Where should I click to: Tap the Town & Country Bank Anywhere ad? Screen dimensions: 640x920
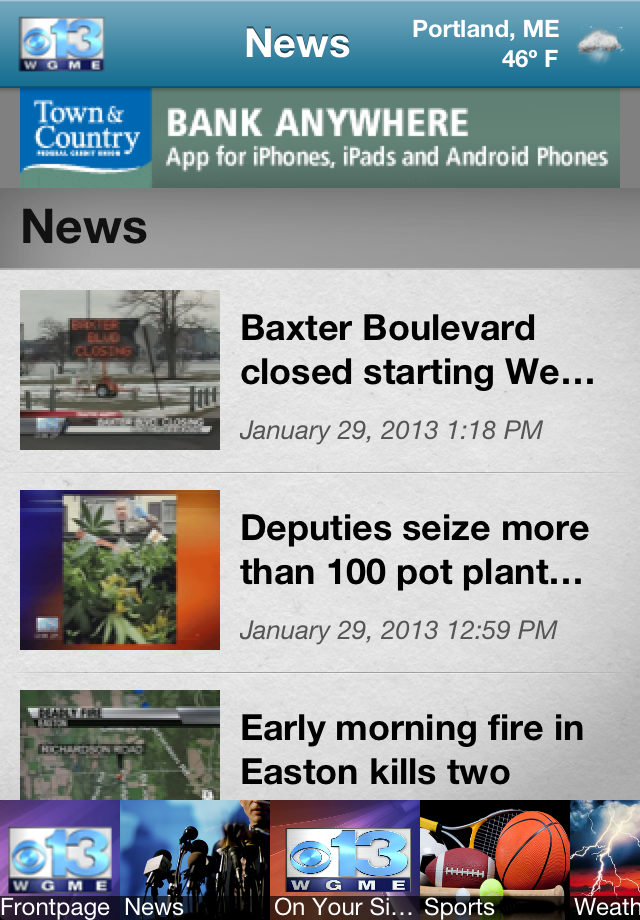point(320,138)
